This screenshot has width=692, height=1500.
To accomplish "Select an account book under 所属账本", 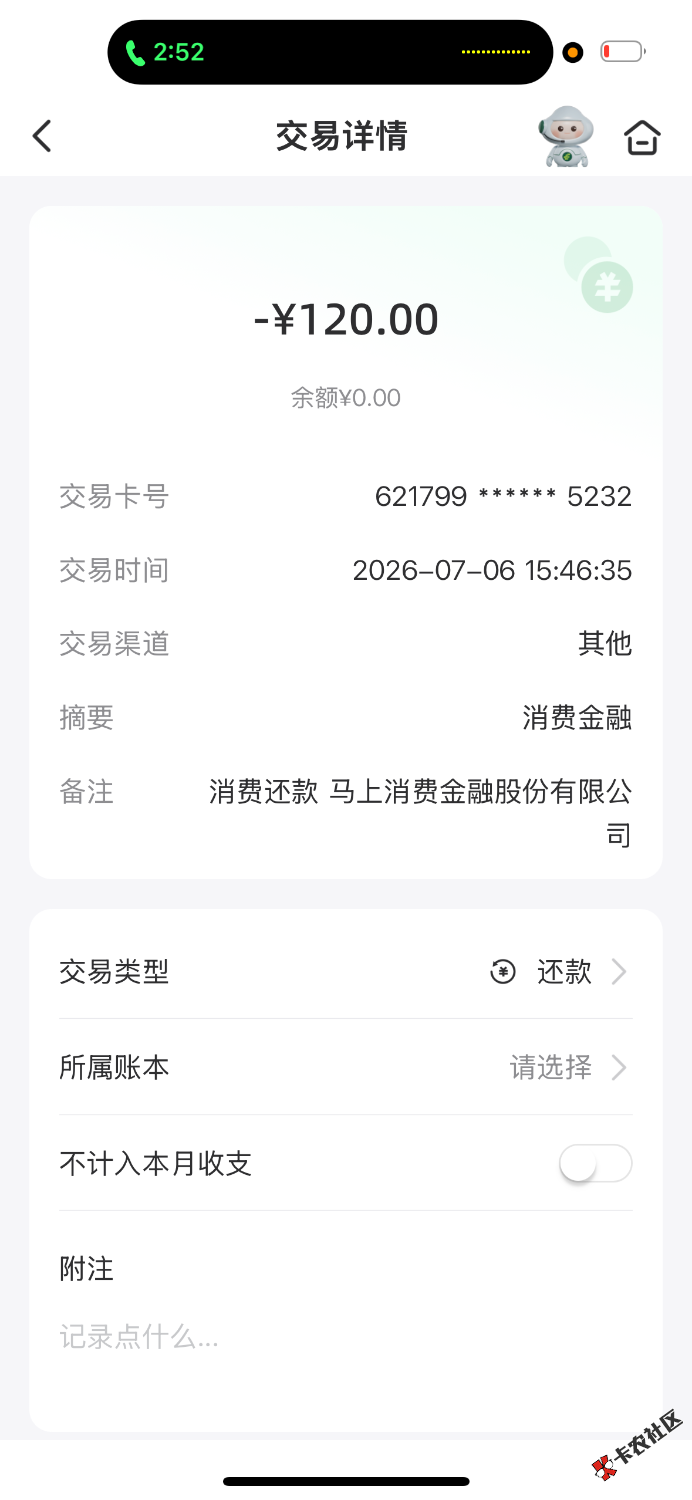I will pyautogui.click(x=345, y=1067).
